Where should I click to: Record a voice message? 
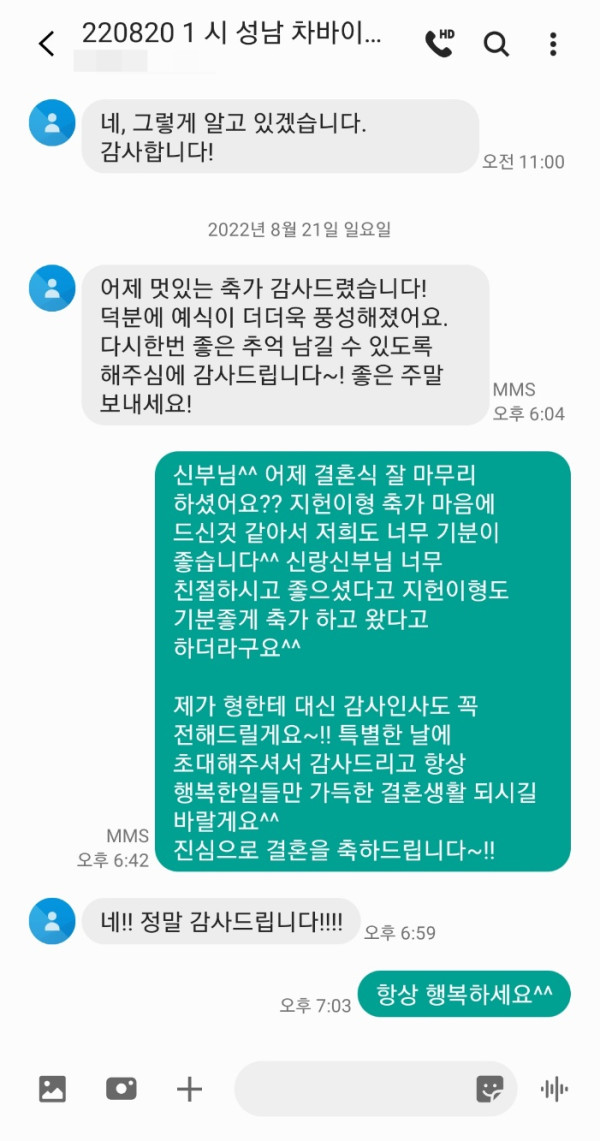coord(554,1089)
